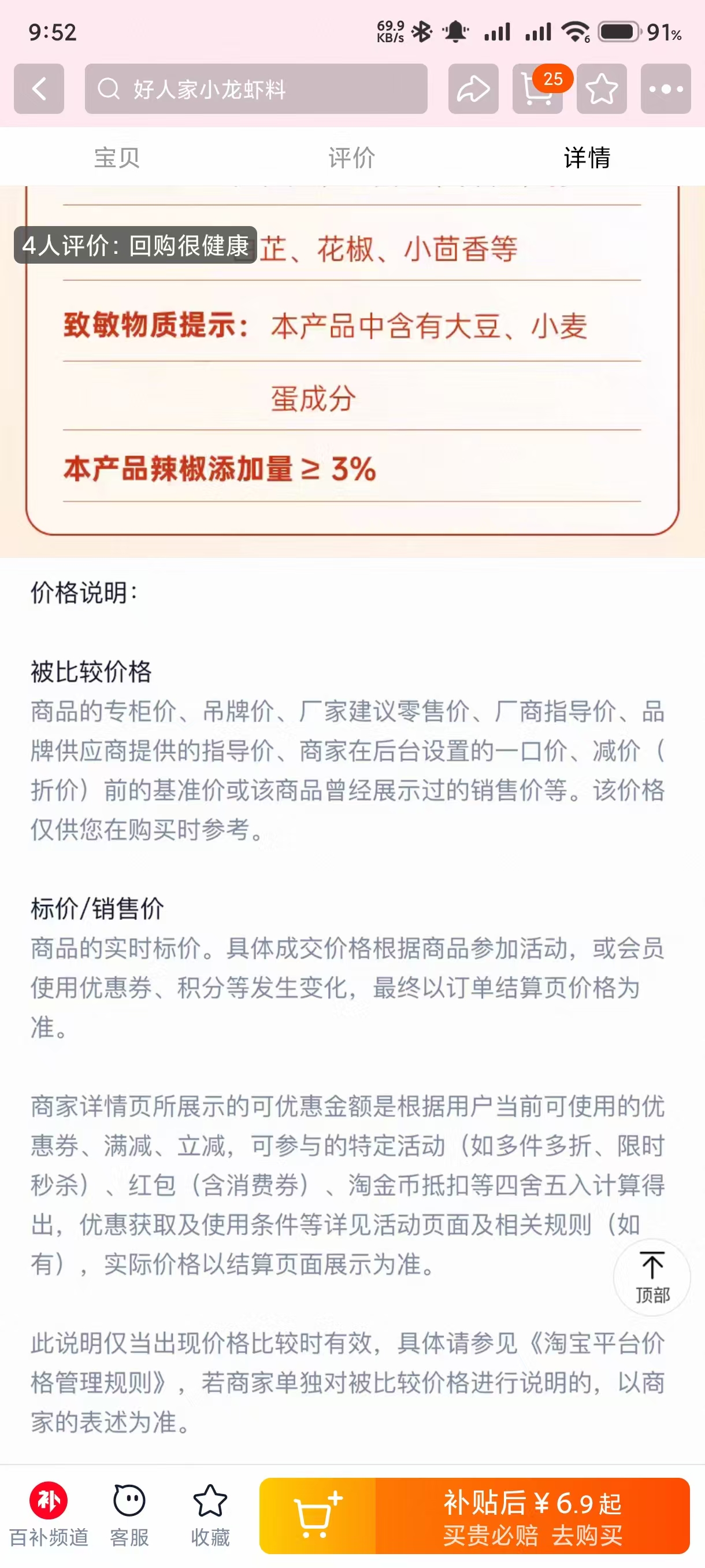Favorite this product via the top star icon
Image resolution: width=705 pixels, height=1568 pixels.
601,89
